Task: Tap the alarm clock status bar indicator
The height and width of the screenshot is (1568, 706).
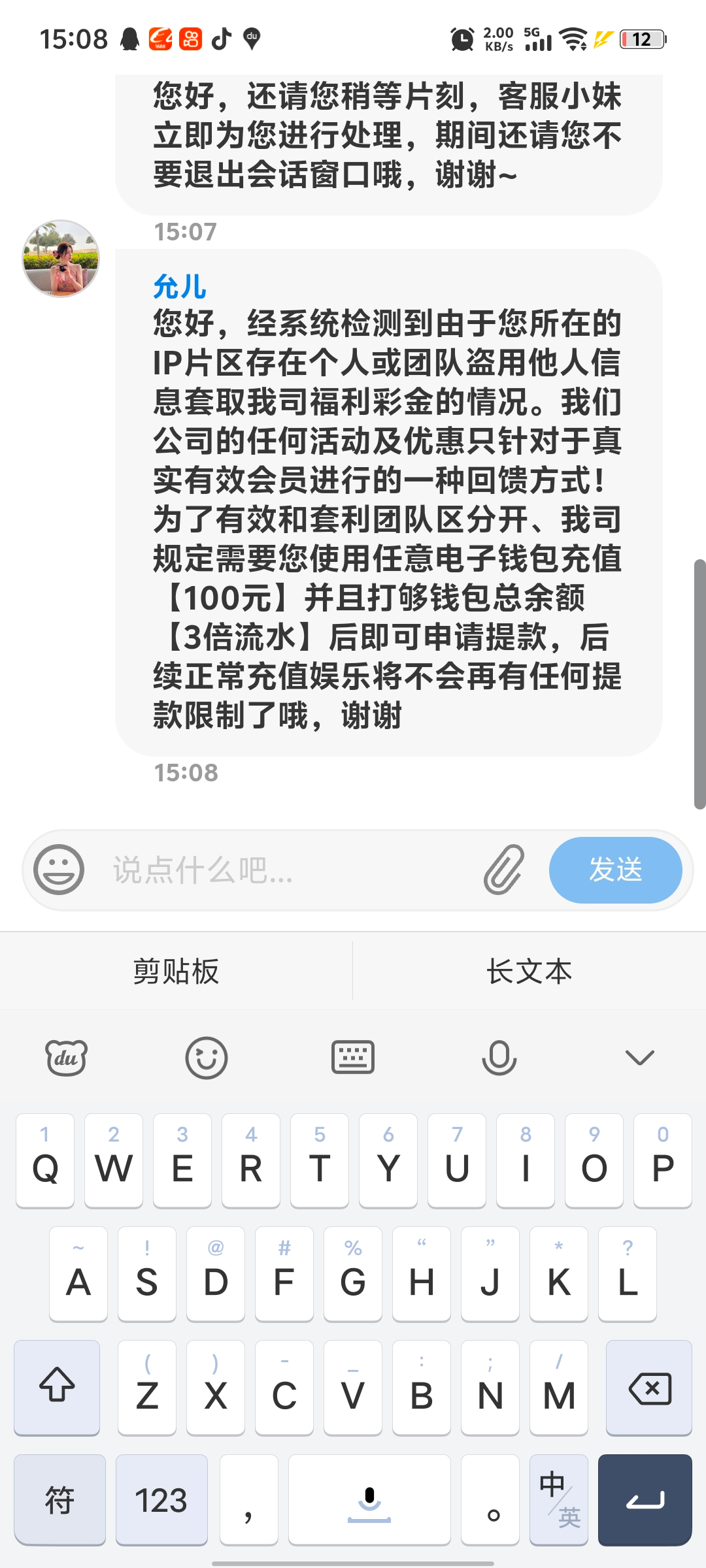Action: (x=461, y=41)
